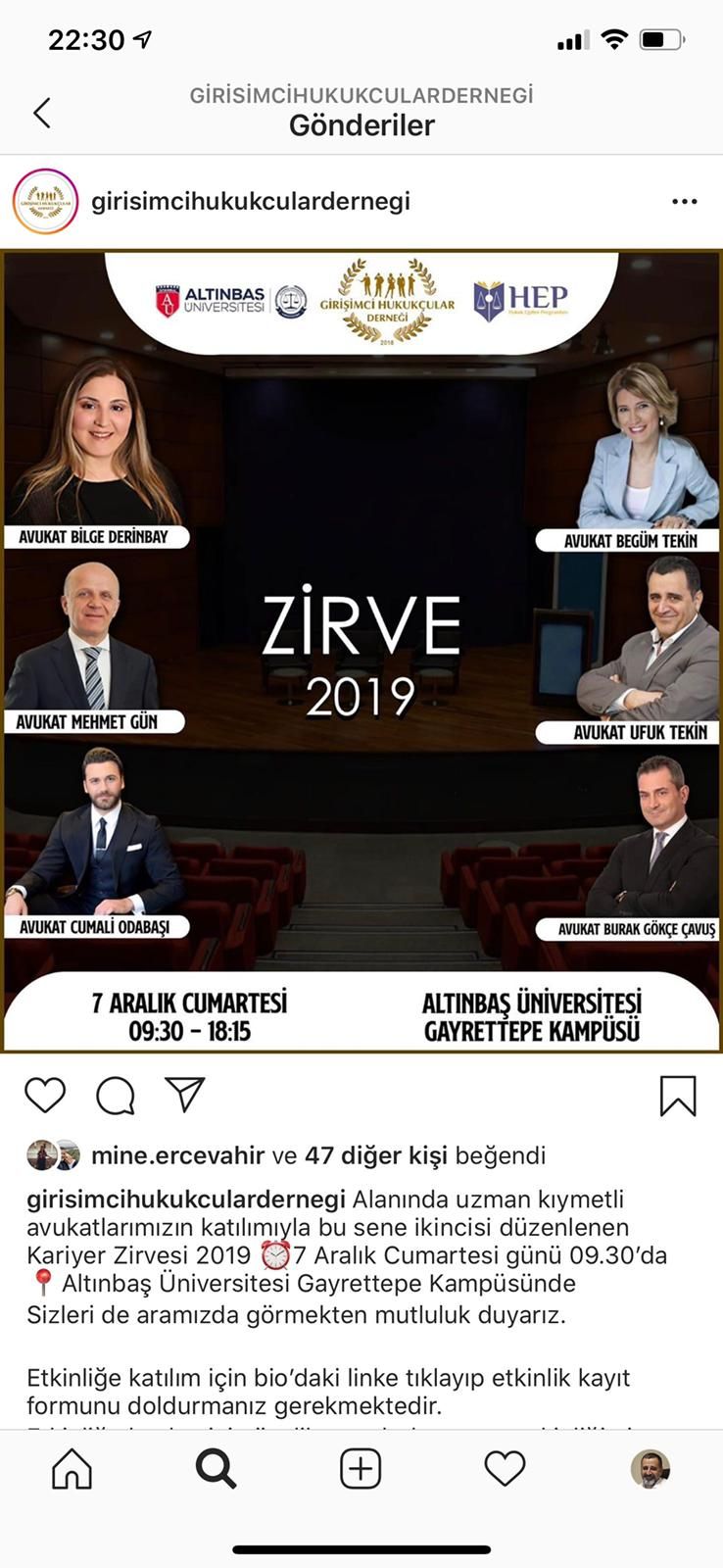The image size is (723, 1568).
Task: Switch to the Search tab
Action: [217, 1469]
